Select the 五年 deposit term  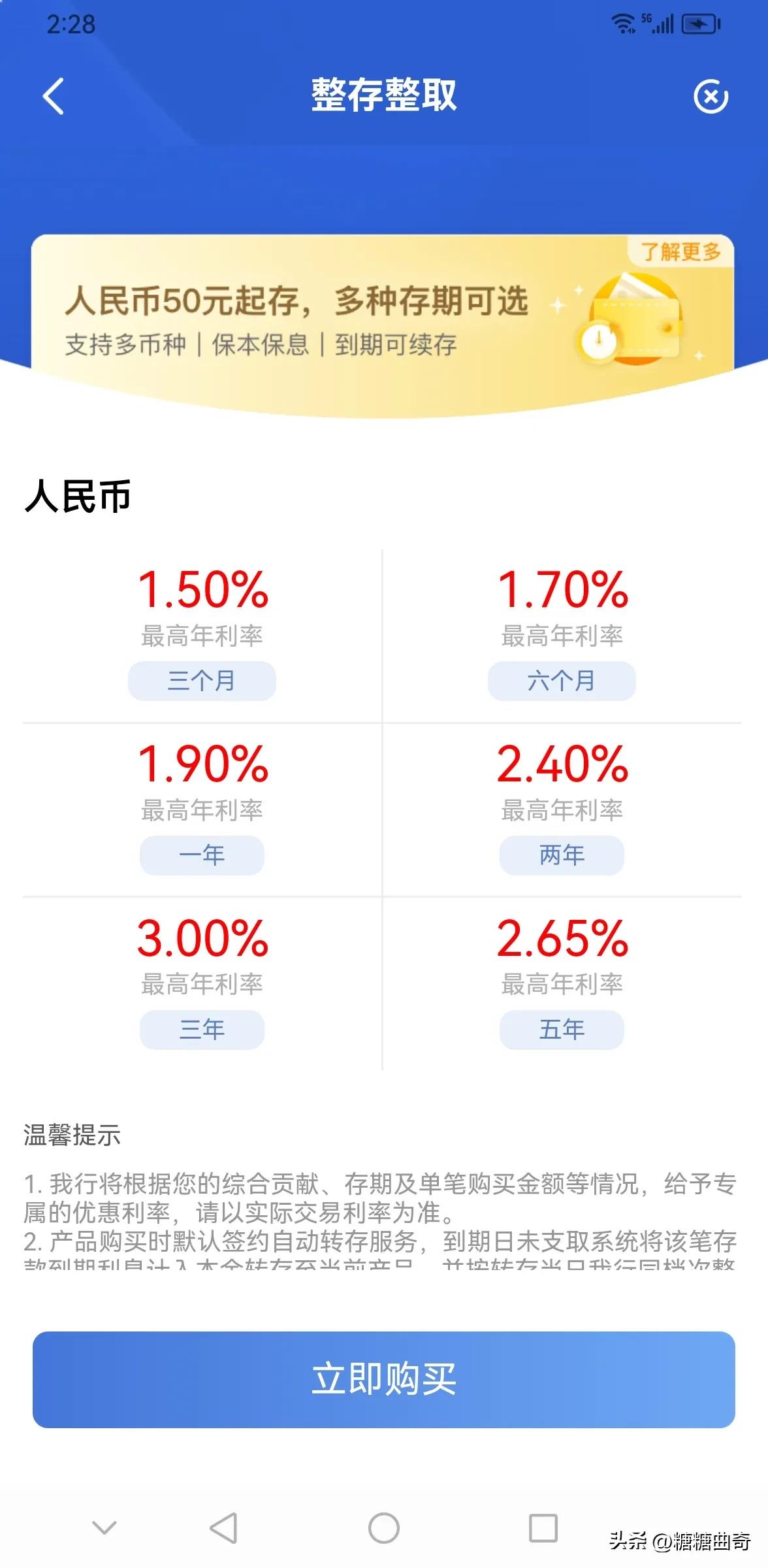click(562, 1029)
